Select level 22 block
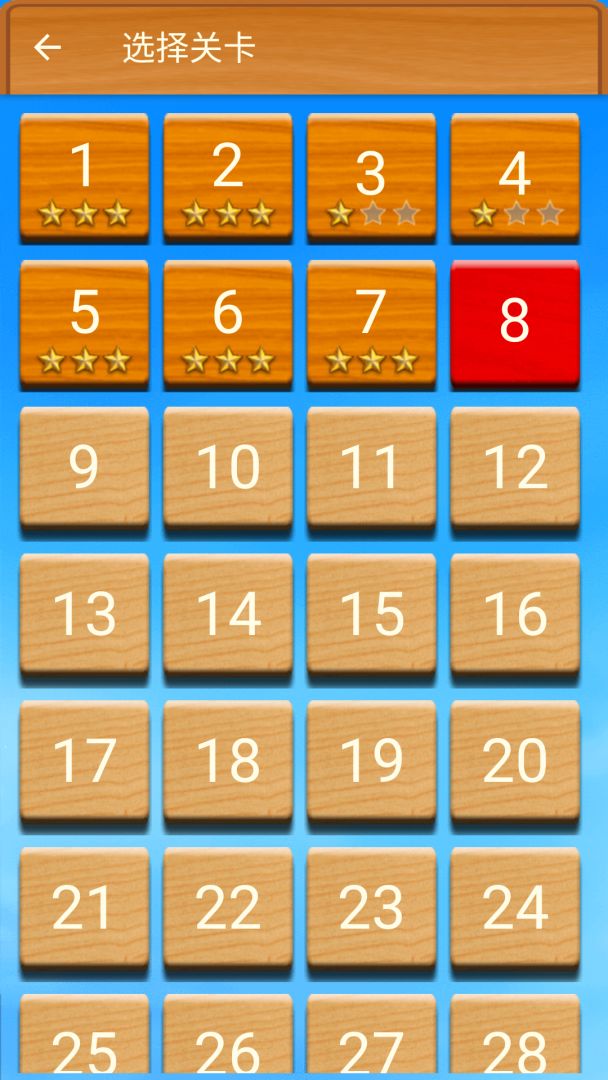Image resolution: width=608 pixels, height=1080 pixels. coord(228,908)
